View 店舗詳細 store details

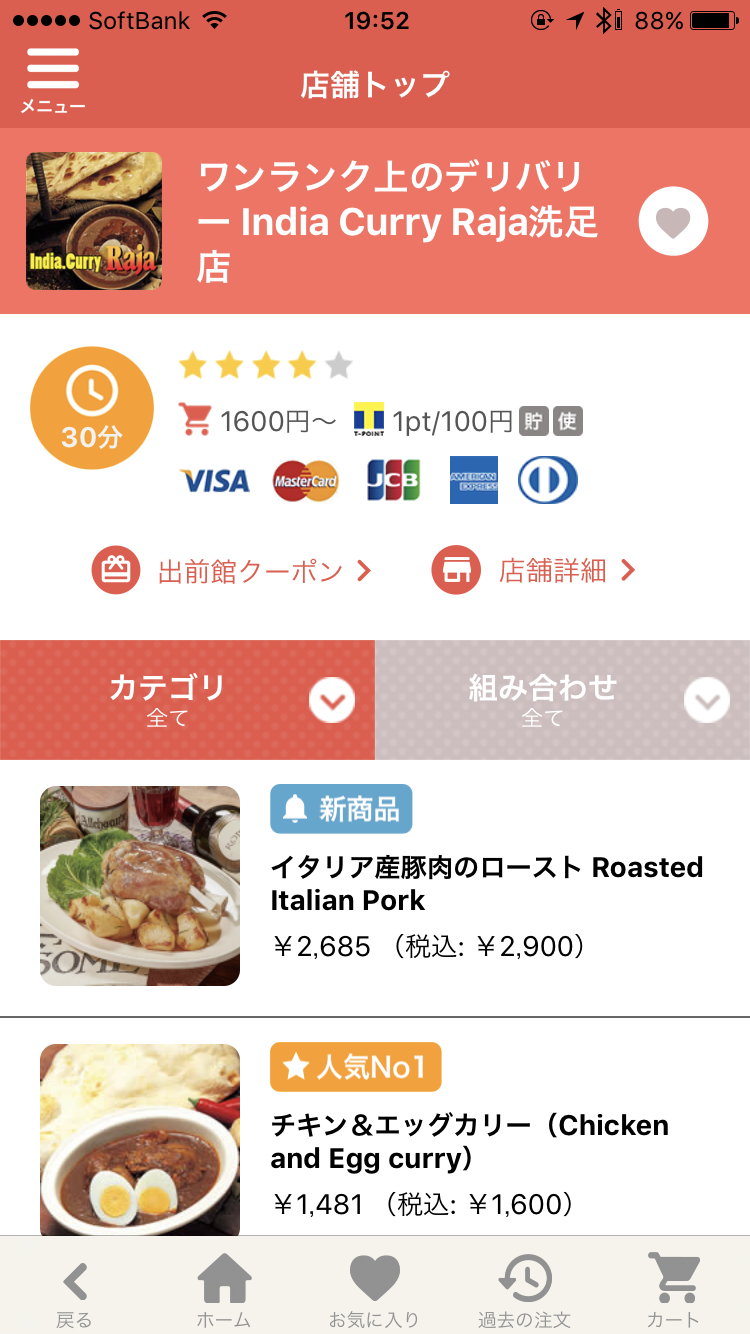coord(533,571)
